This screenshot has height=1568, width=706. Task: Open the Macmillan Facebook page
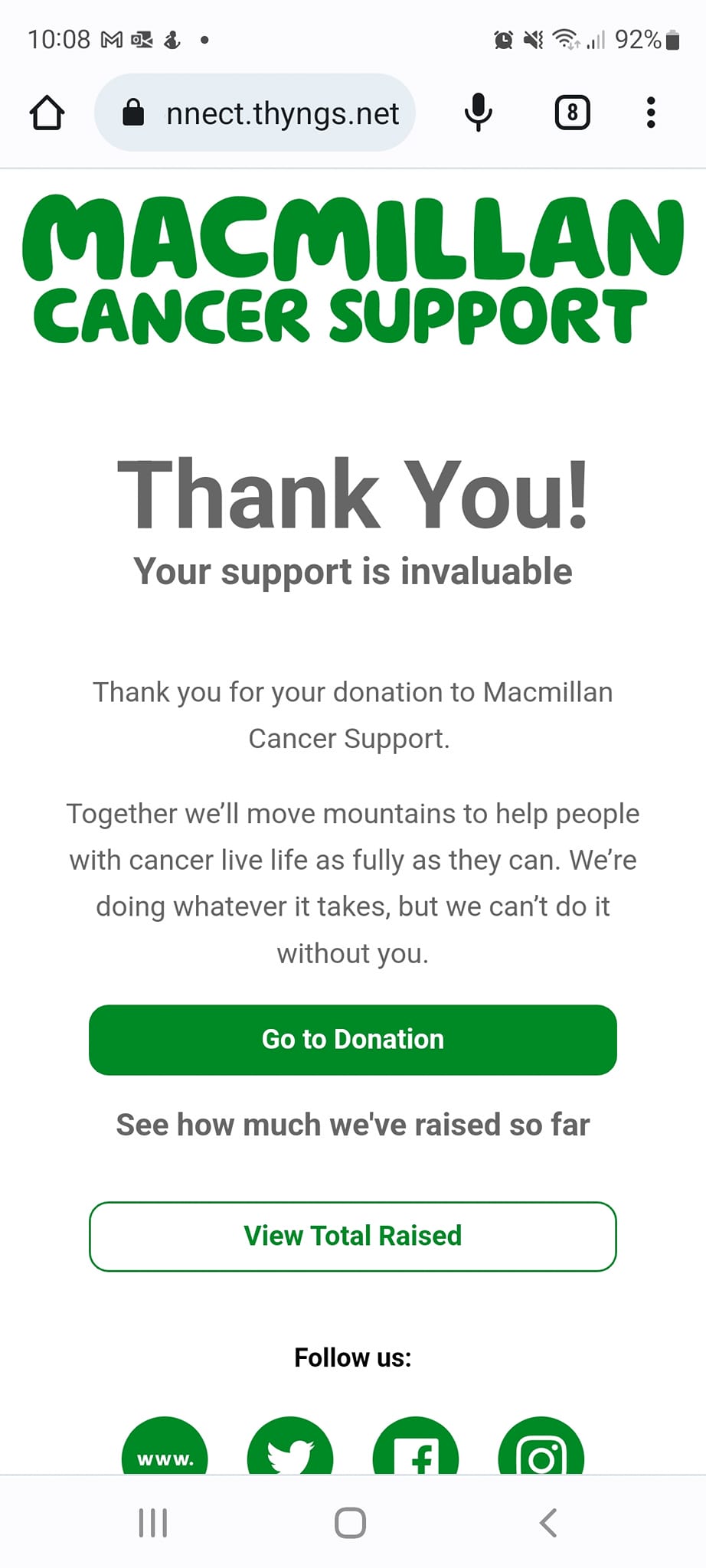click(x=415, y=1449)
